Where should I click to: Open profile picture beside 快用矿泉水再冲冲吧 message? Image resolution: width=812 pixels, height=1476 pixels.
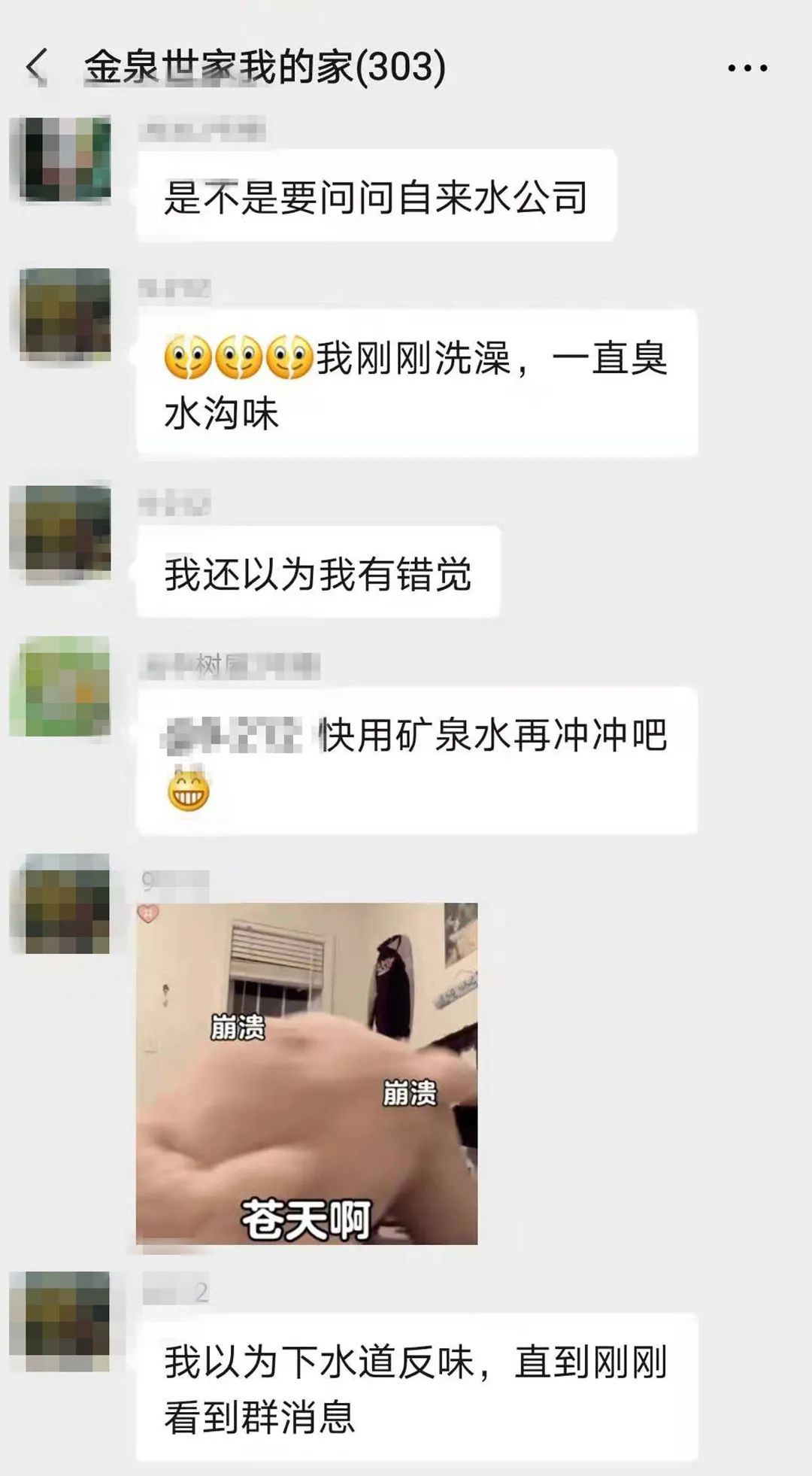pos(65,688)
